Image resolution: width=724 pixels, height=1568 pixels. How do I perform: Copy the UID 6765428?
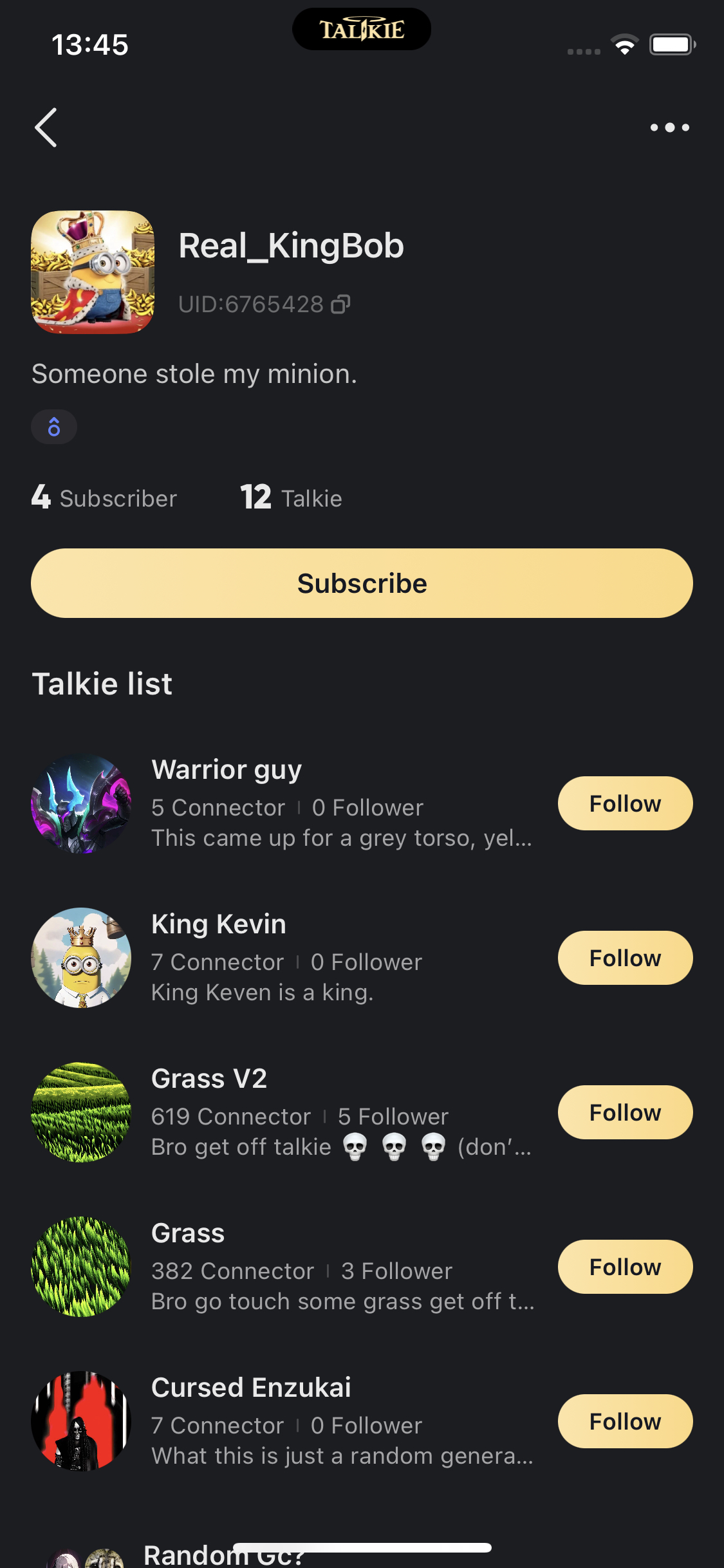click(x=340, y=304)
